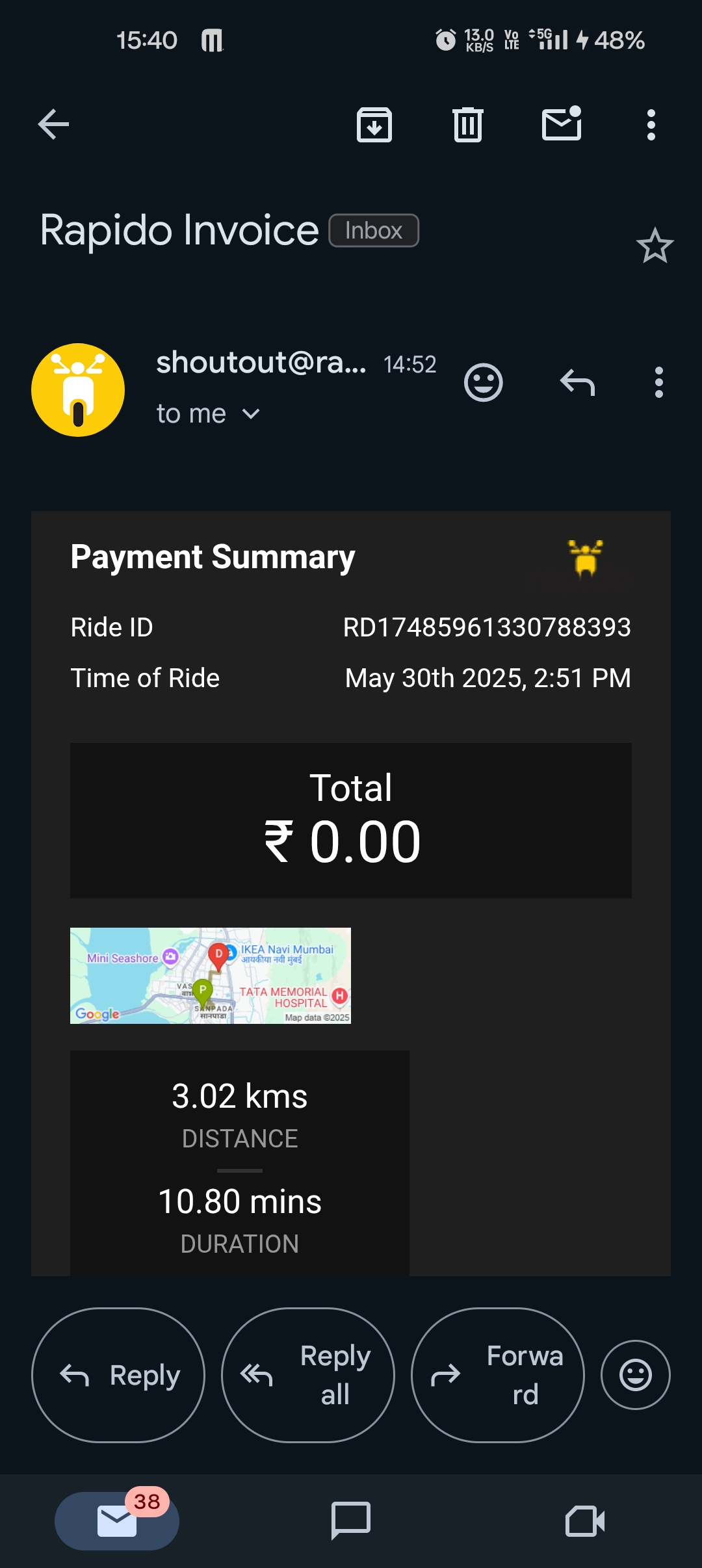The width and height of the screenshot is (702, 1568).
Task: Star the Rapido Invoice email
Action: click(x=655, y=246)
